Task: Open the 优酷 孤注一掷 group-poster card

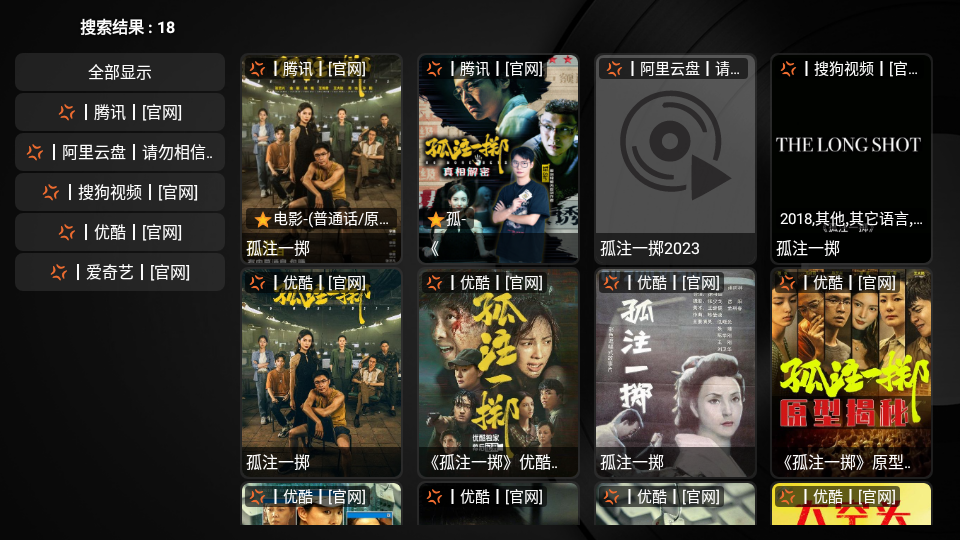Action: [x=321, y=372]
